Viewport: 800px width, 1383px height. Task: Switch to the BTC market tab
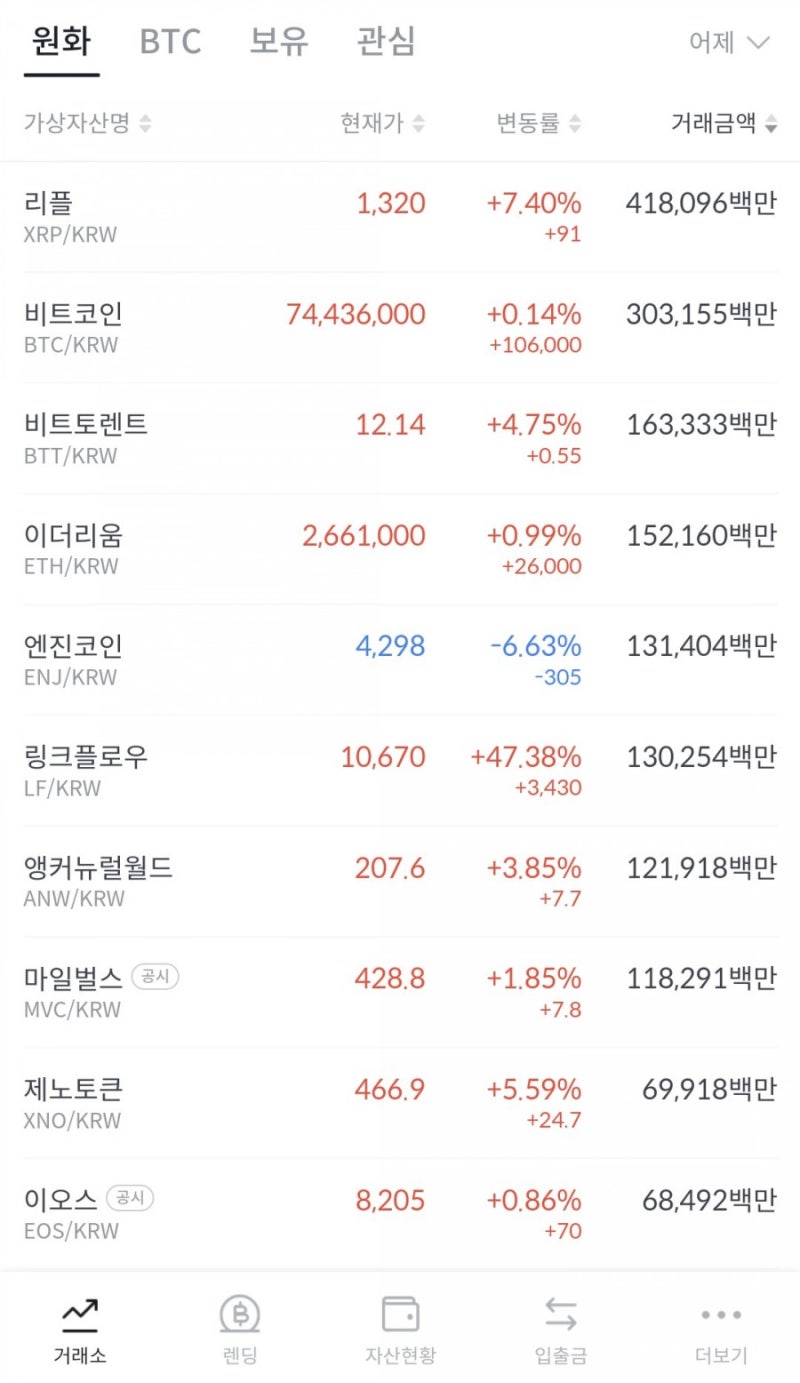click(170, 43)
